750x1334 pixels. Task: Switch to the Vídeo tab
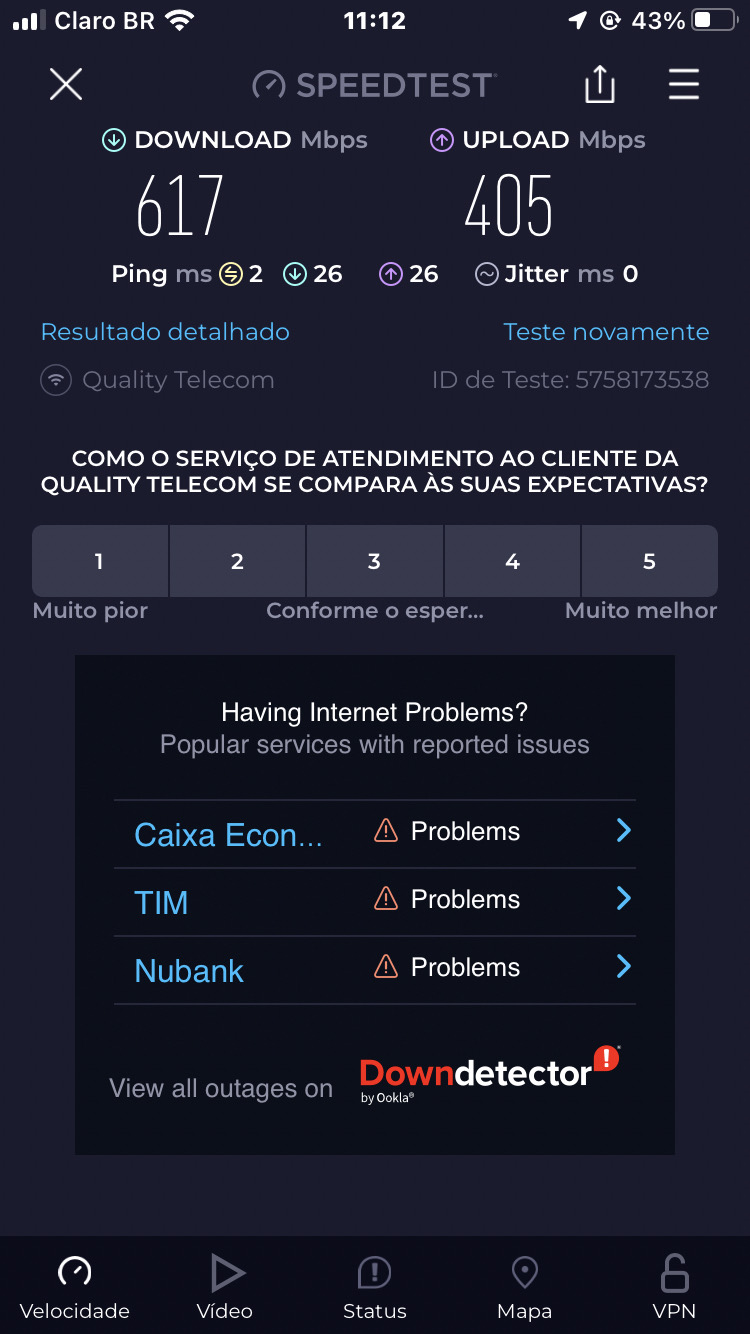(225, 1288)
